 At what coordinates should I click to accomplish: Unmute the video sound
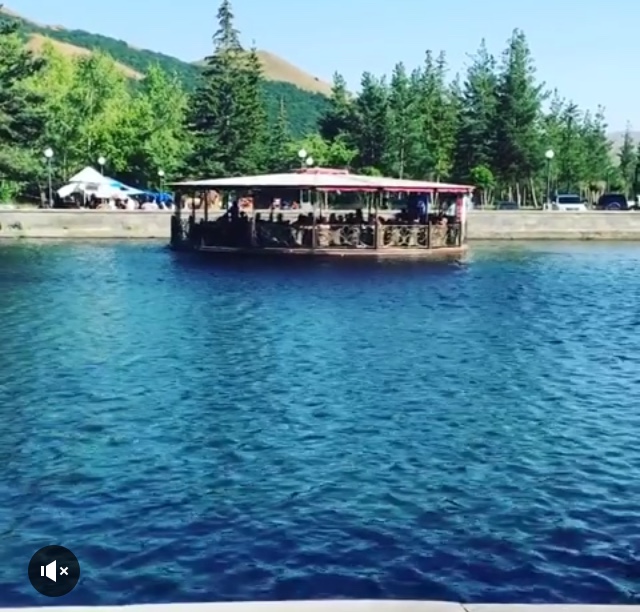point(54,571)
